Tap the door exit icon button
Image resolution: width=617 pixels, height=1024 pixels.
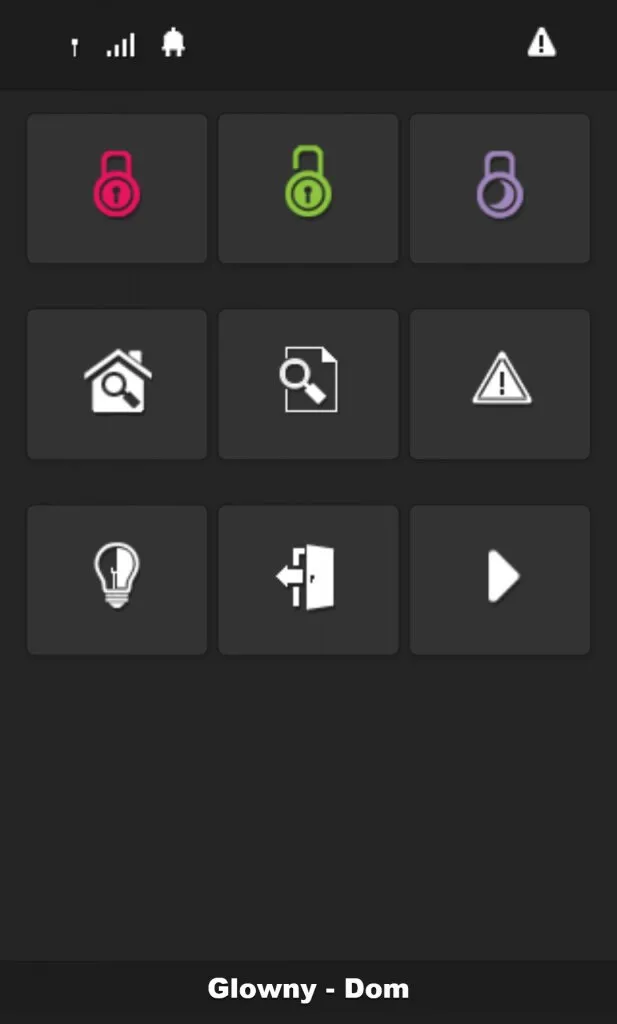[x=308, y=580]
